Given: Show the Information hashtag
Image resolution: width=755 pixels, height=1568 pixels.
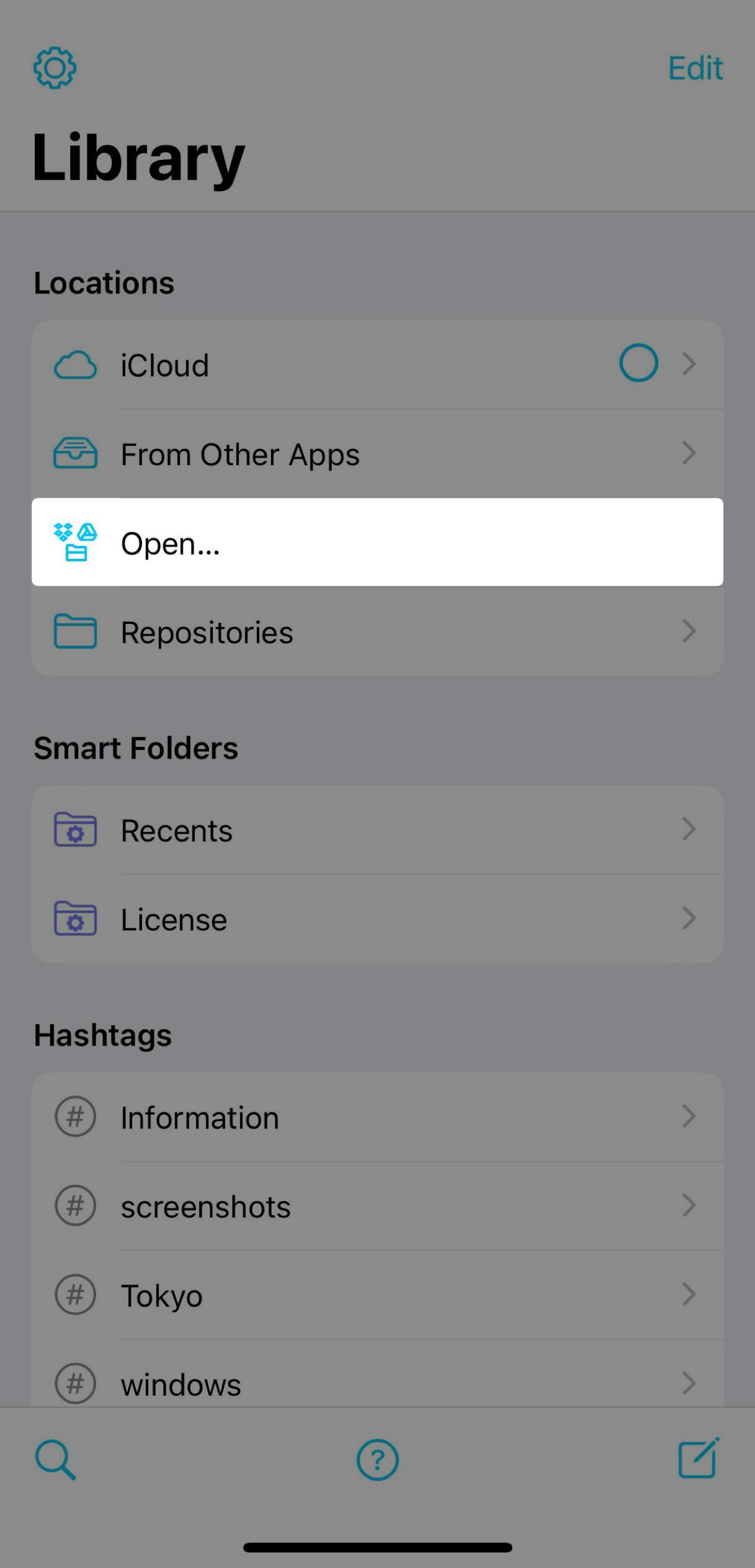Looking at the screenshot, I should pos(377,1117).
